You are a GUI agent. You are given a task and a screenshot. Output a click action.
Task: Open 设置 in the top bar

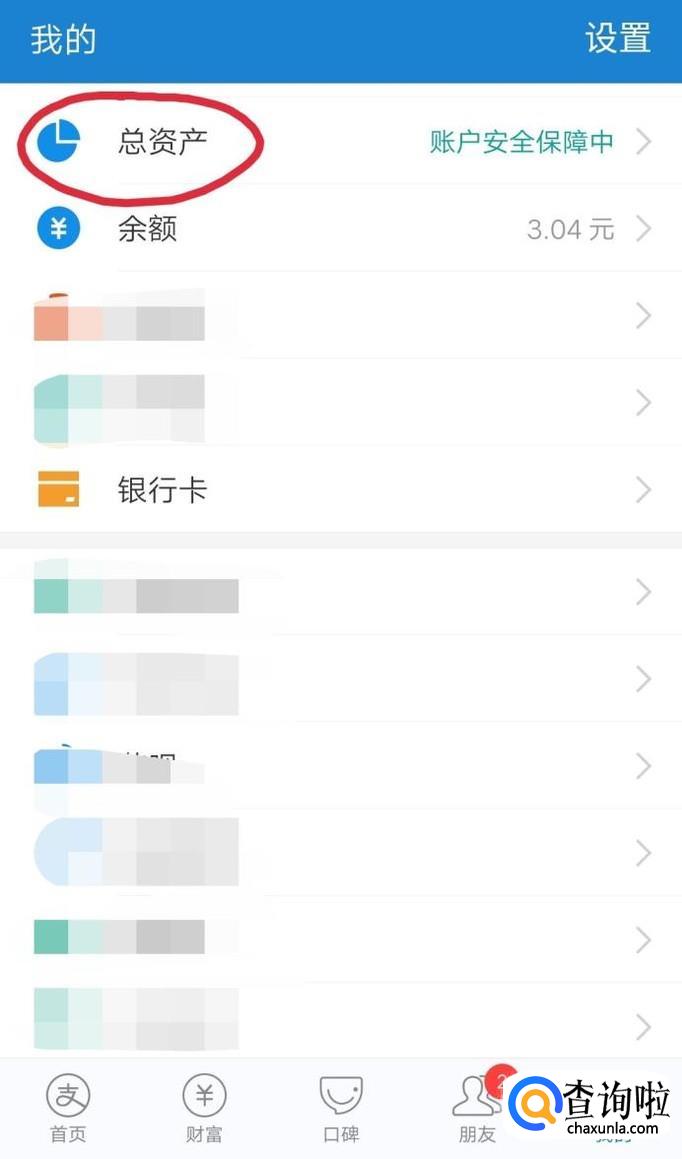tap(618, 38)
